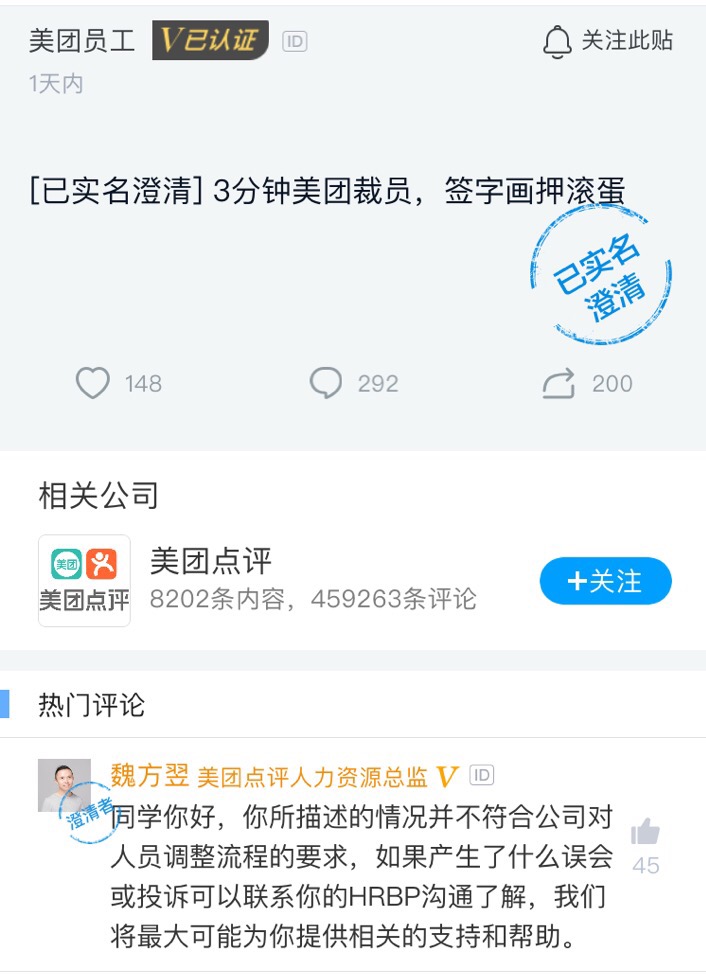Tap +关注 to follow 美团点评

(605, 581)
